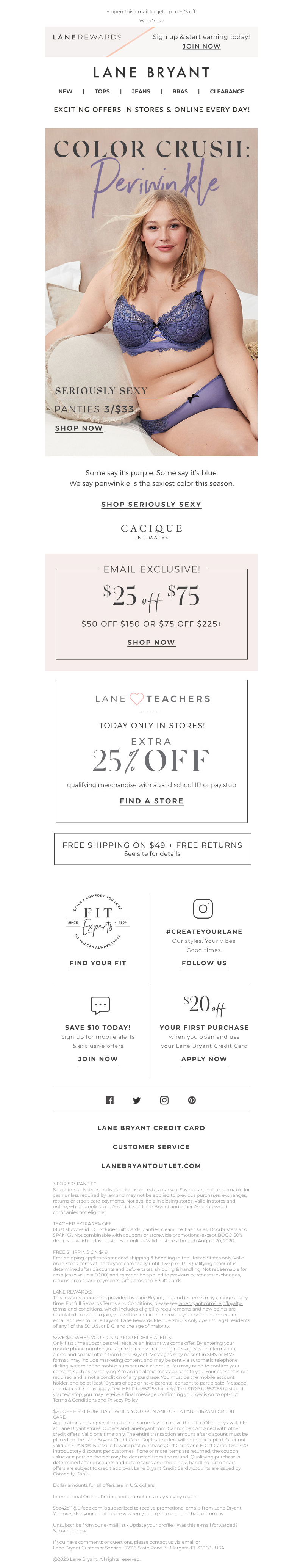Image resolution: width=303 pixels, height=1568 pixels.
Task: Open the Web View link
Action: pyautogui.click(x=151, y=21)
